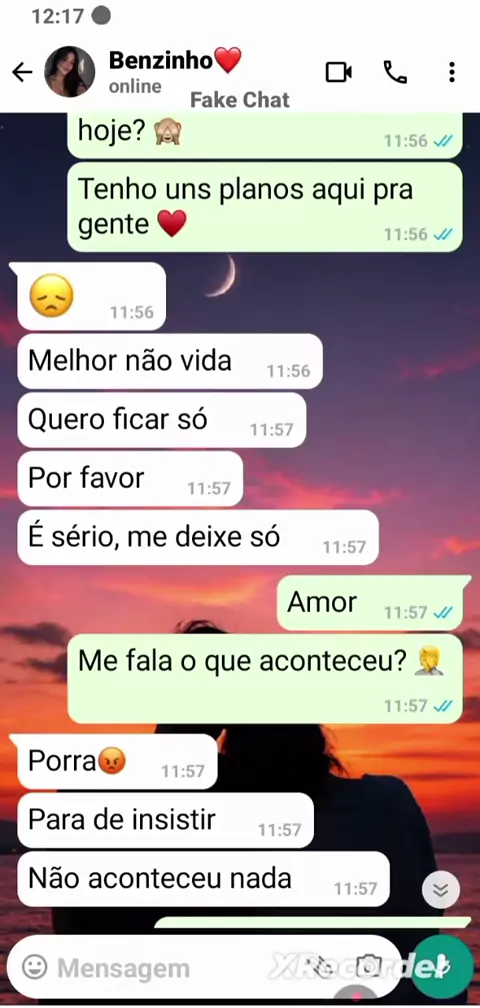The height and width of the screenshot is (1008, 480).
Task: Tap the green microphone button
Action: (x=441, y=966)
